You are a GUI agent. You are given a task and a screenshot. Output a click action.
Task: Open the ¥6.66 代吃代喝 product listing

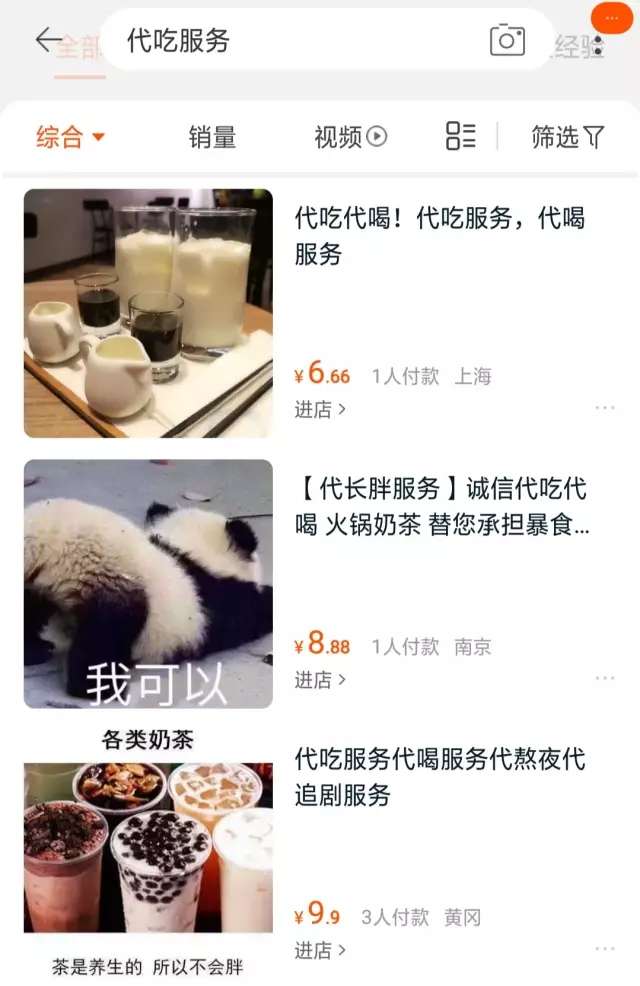(440, 236)
